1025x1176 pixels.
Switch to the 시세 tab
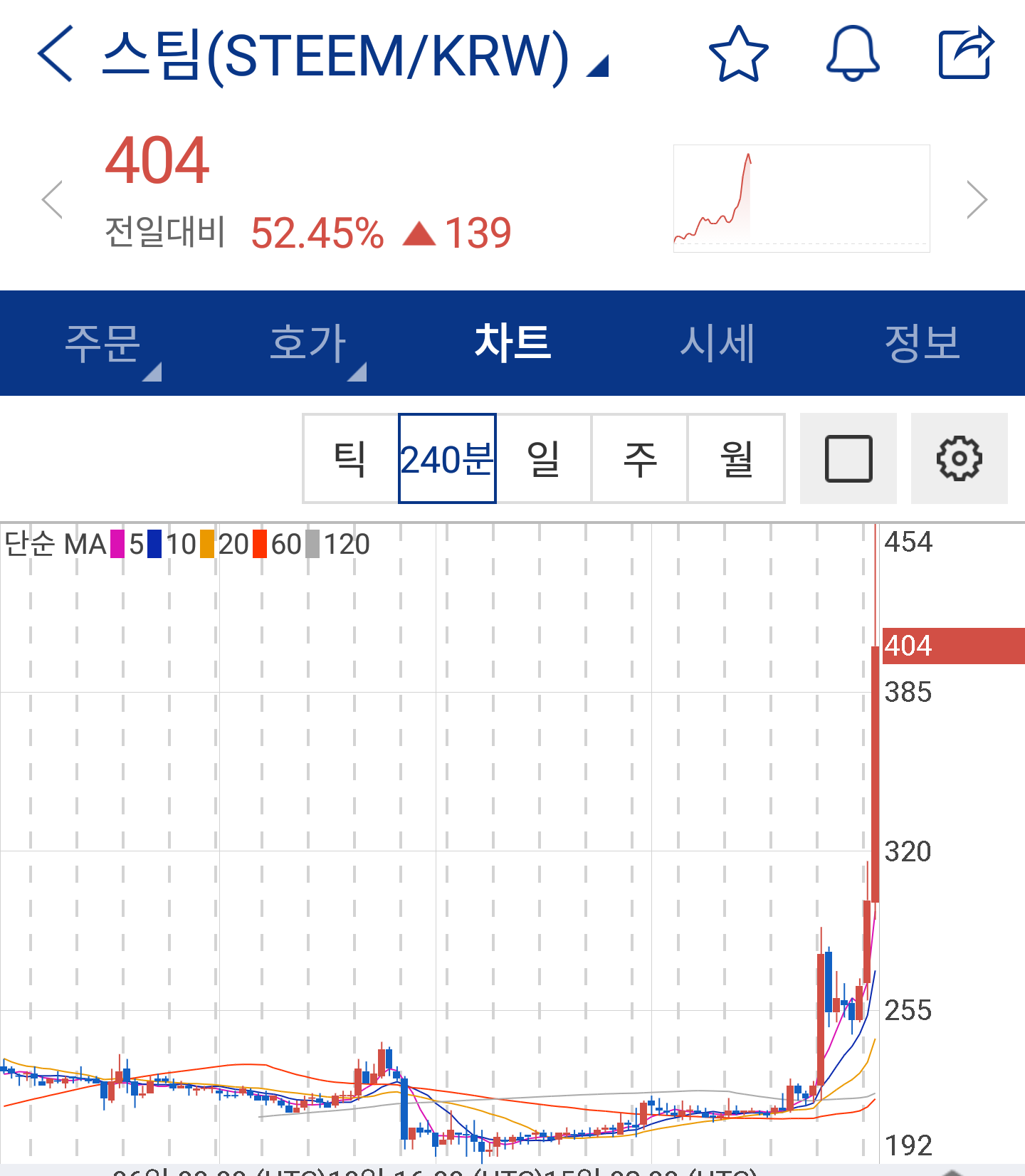717,343
